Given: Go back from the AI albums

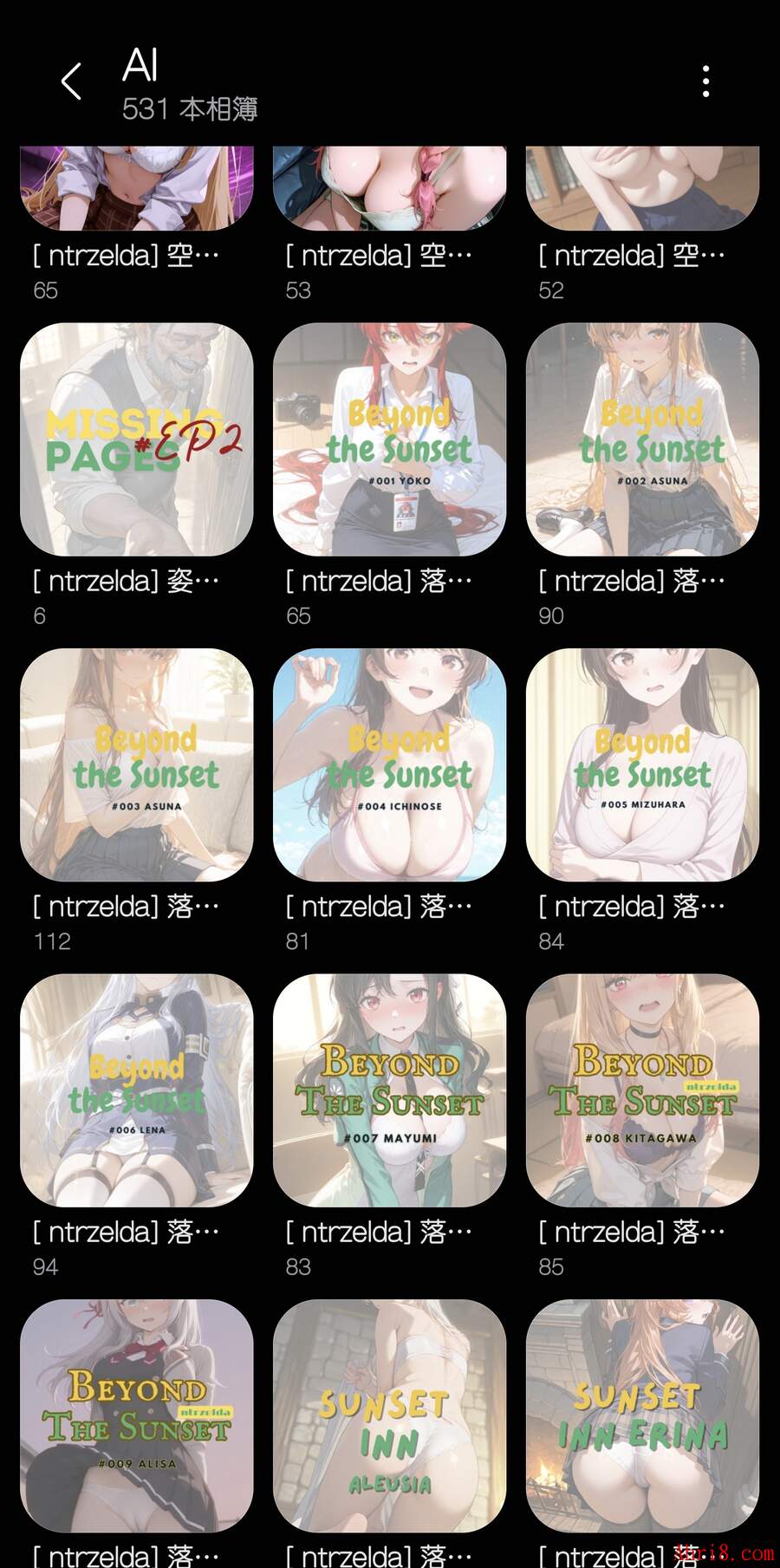Looking at the screenshot, I should [72, 81].
